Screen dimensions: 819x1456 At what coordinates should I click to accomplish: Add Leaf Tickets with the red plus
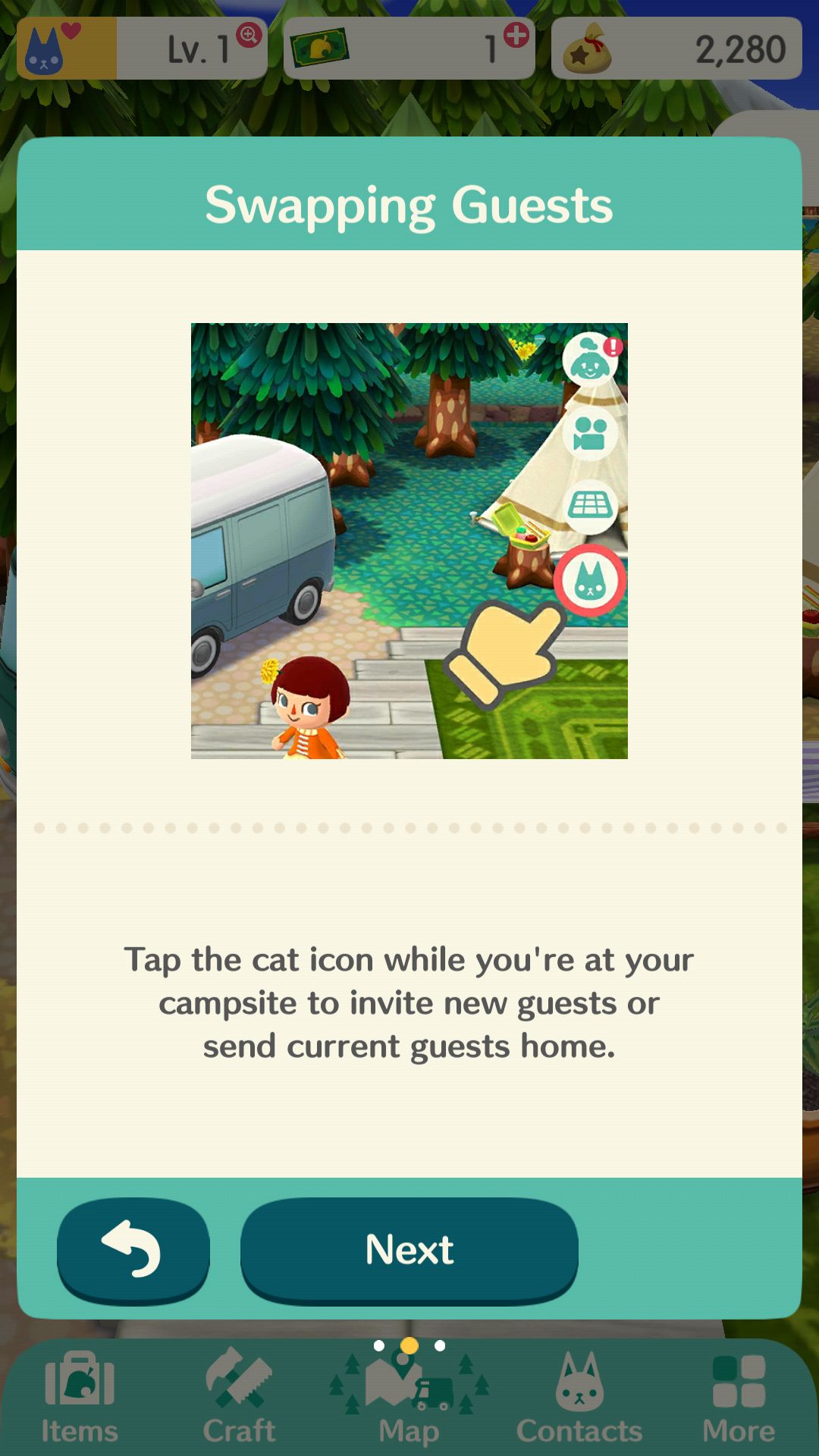tap(516, 35)
